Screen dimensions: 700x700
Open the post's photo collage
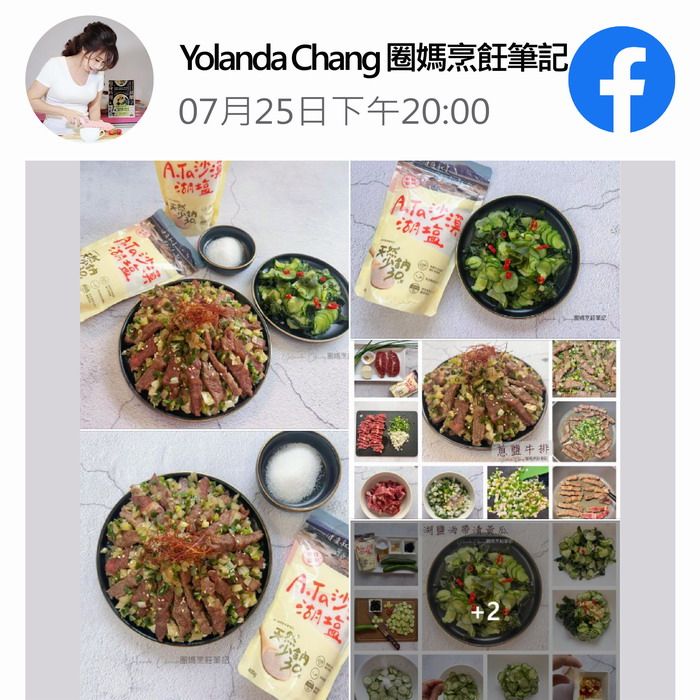coord(350,430)
